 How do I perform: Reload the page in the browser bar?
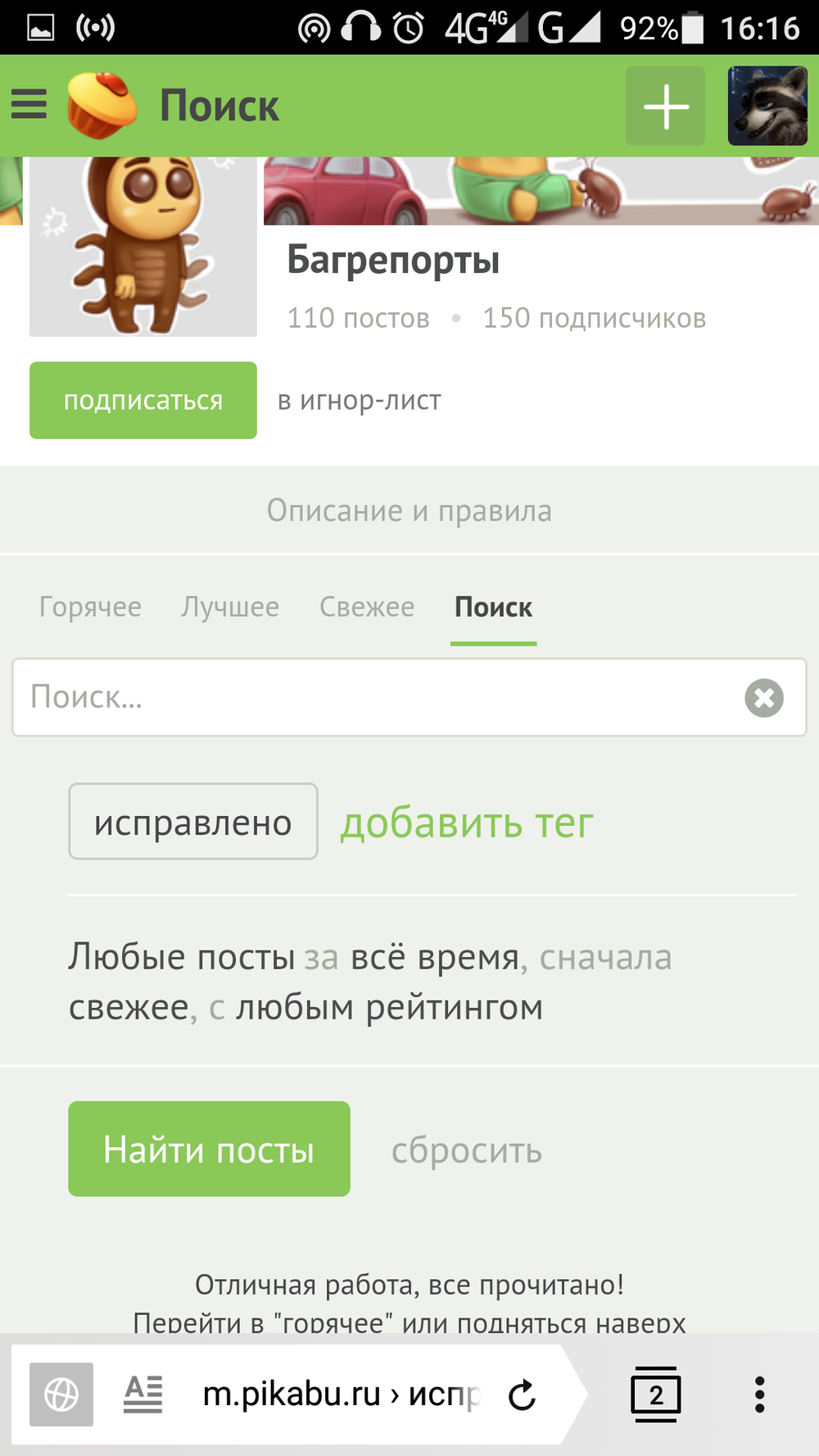pos(522,1395)
